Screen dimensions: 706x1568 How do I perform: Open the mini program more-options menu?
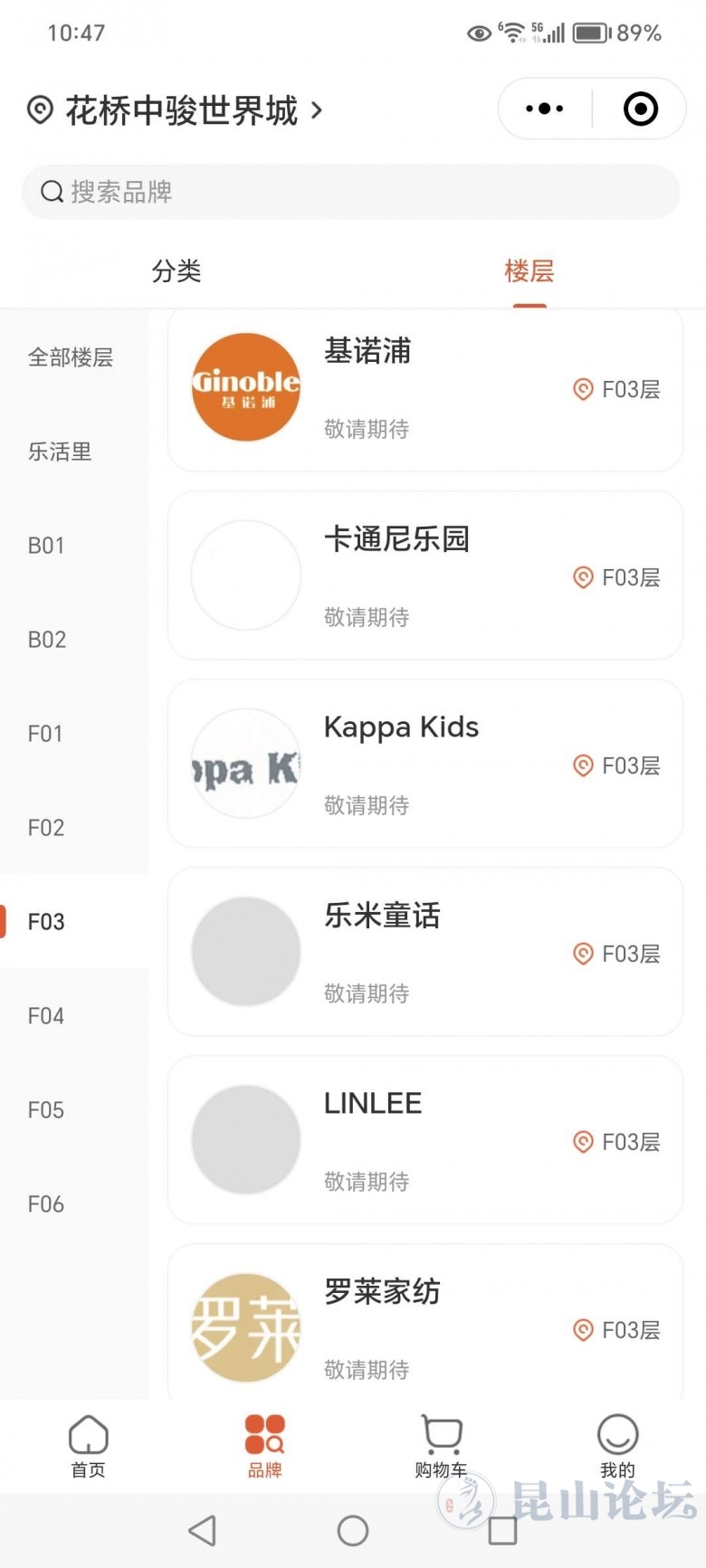[x=544, y=109]
